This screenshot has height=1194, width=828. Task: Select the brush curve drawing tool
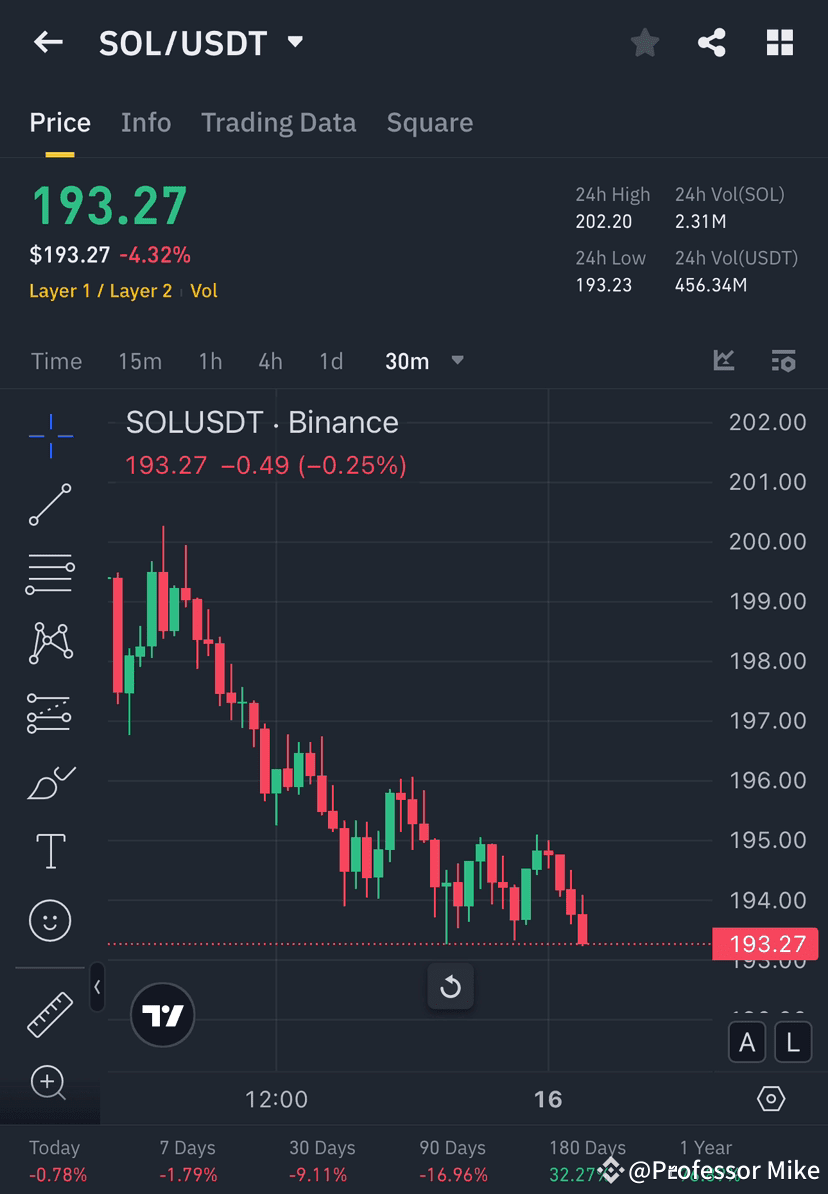click(50, 782)
